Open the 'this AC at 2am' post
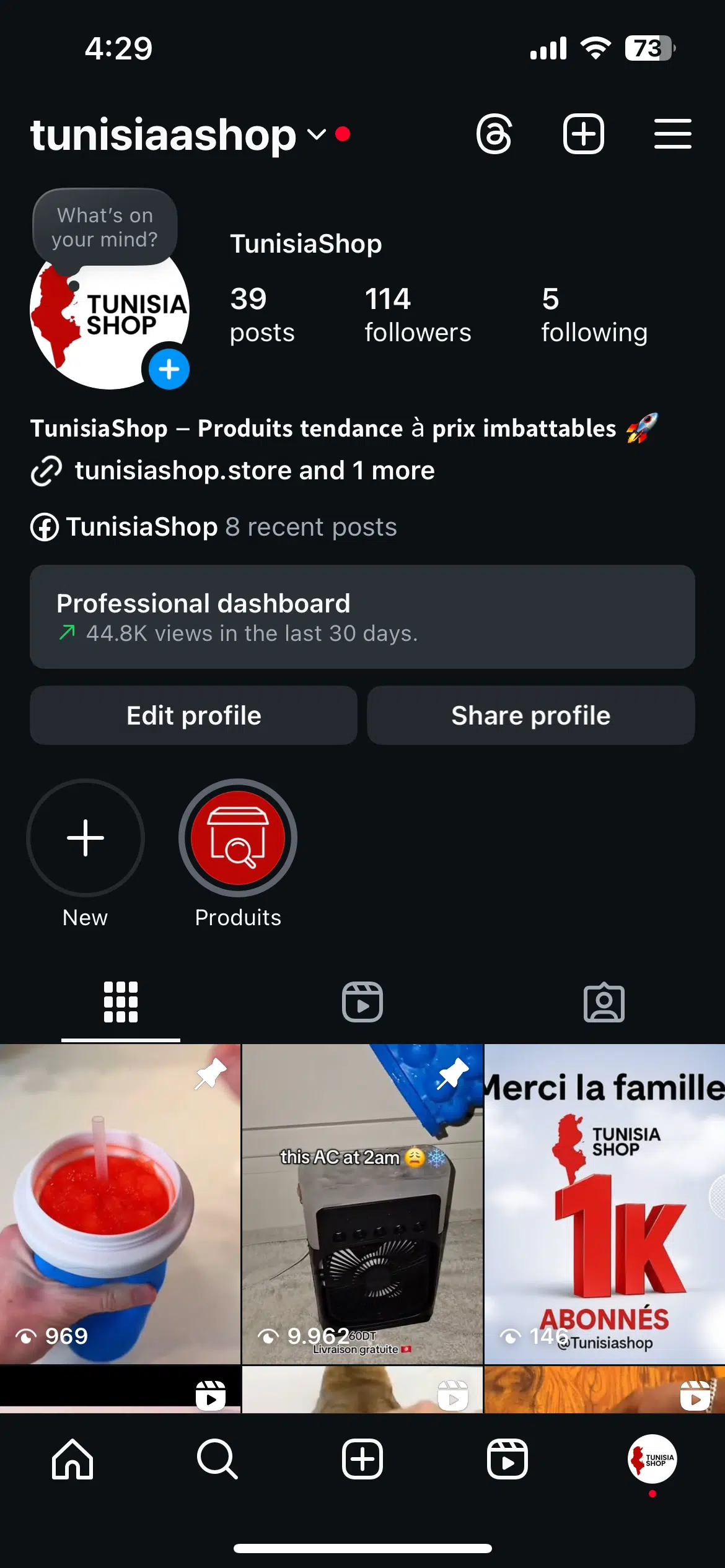Screen dimensions: 725x1568 [x=362, y=1204]
